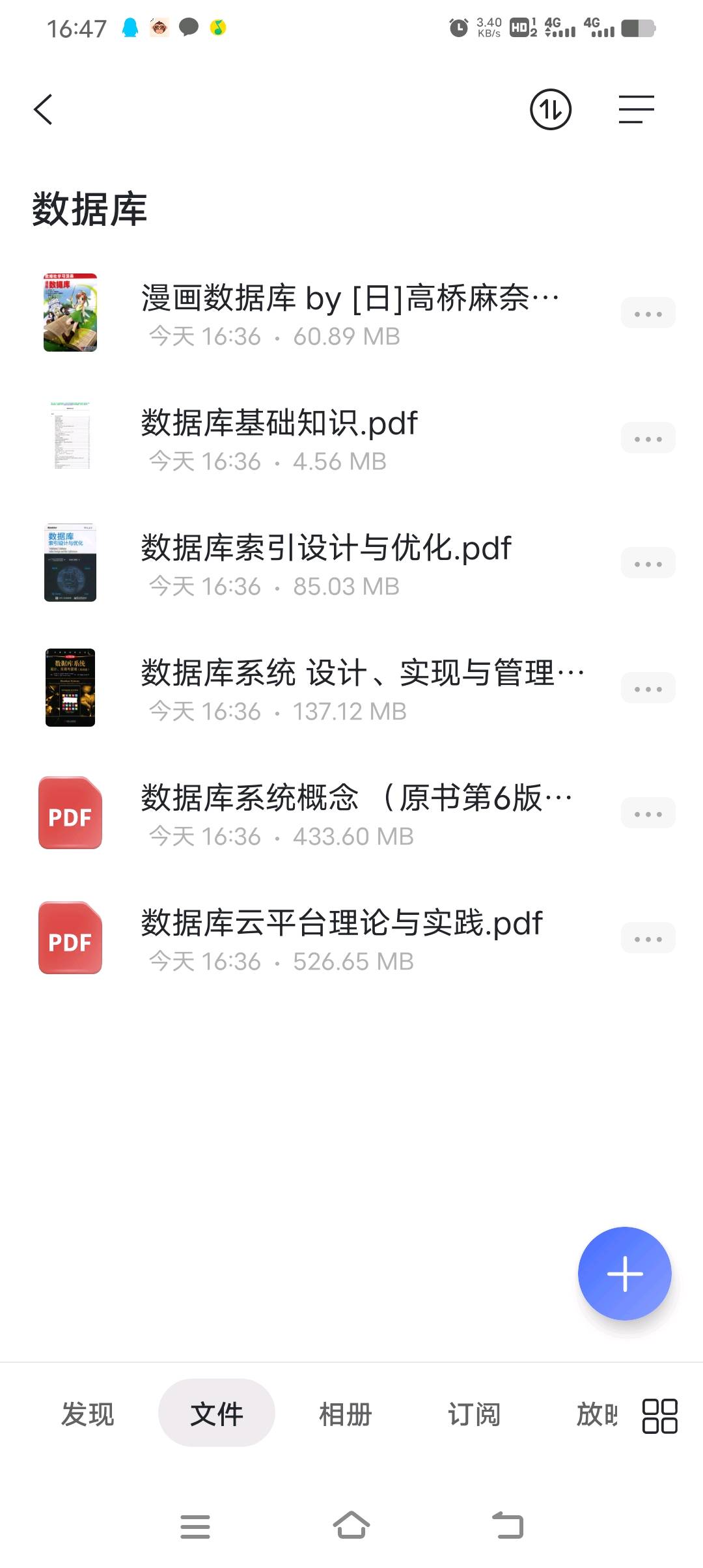Show more options for 漫画数据库 file

[648, 314]
